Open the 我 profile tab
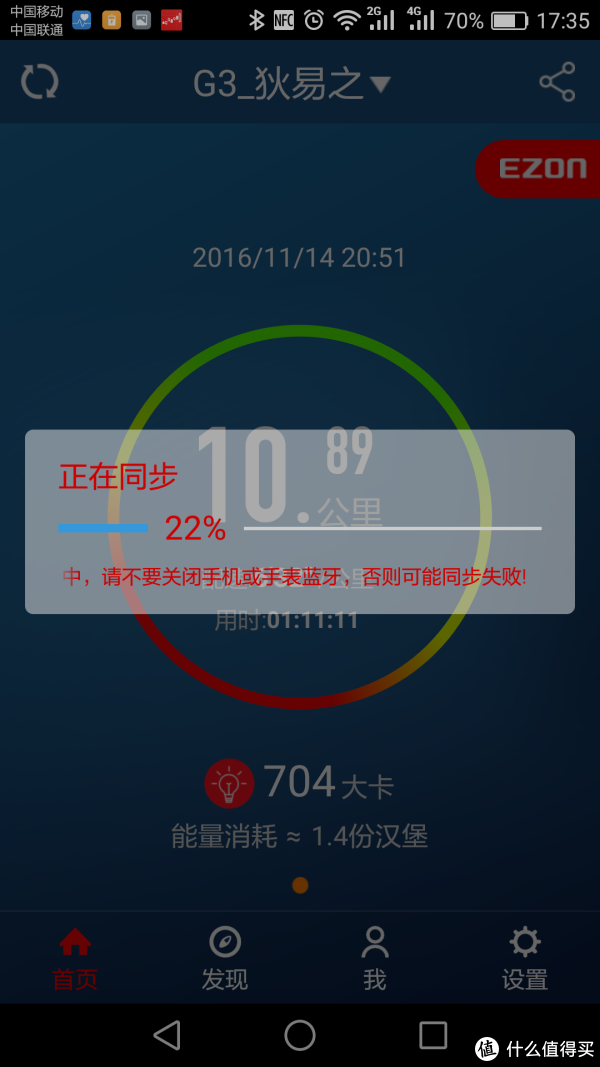 pos(374,959)
